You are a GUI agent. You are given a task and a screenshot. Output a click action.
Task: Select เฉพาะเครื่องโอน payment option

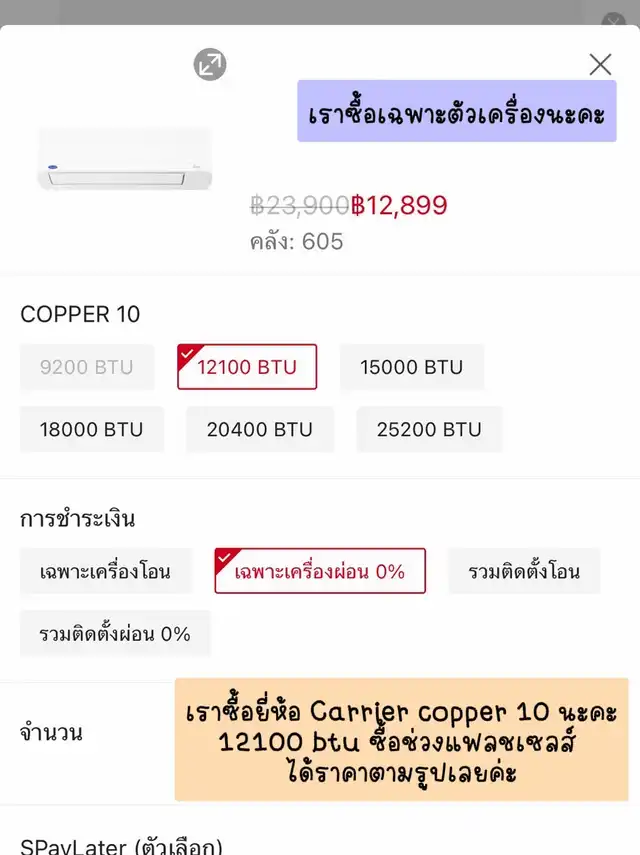[105, 572]
